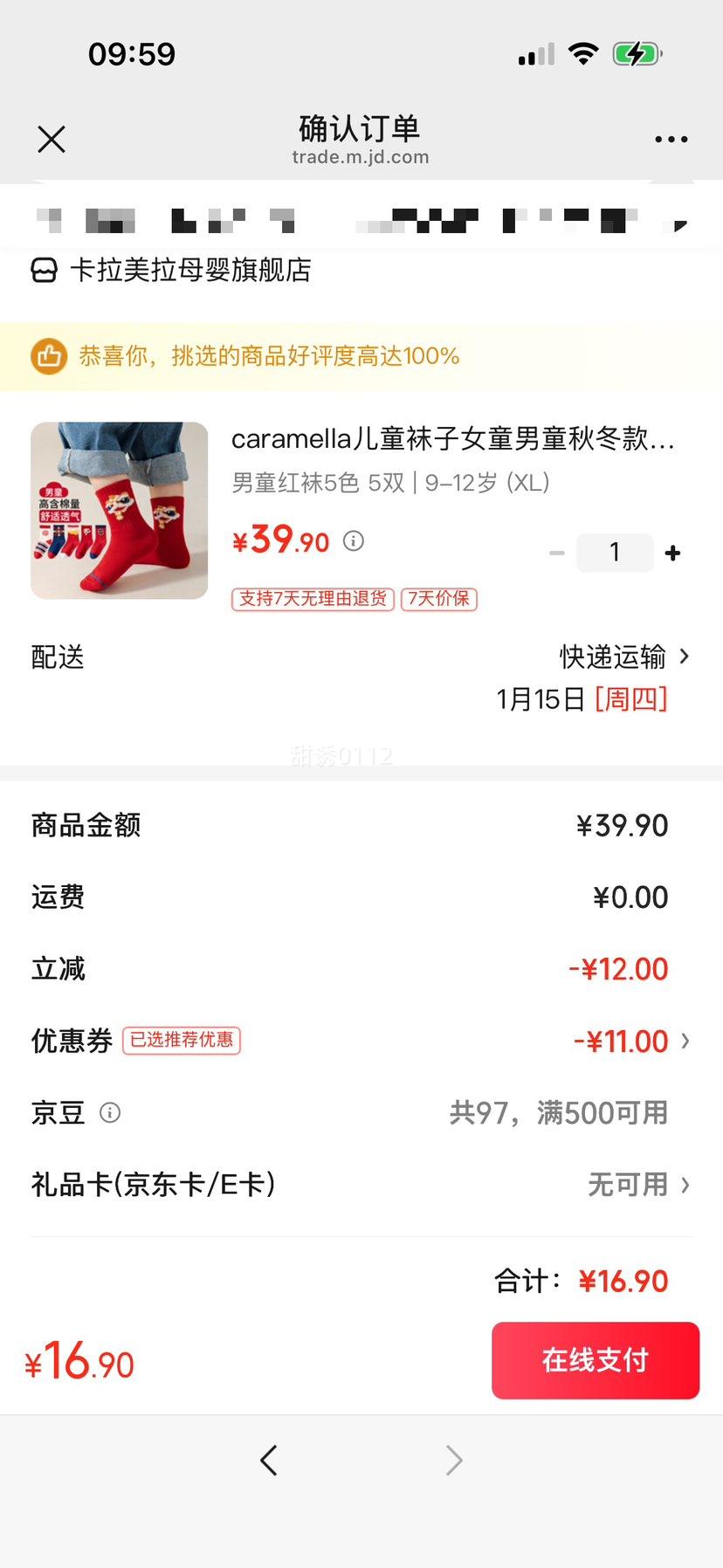723x1568 pixels.
Task: Click the forward arrow at page bottom
Action: pos(453,1460)
